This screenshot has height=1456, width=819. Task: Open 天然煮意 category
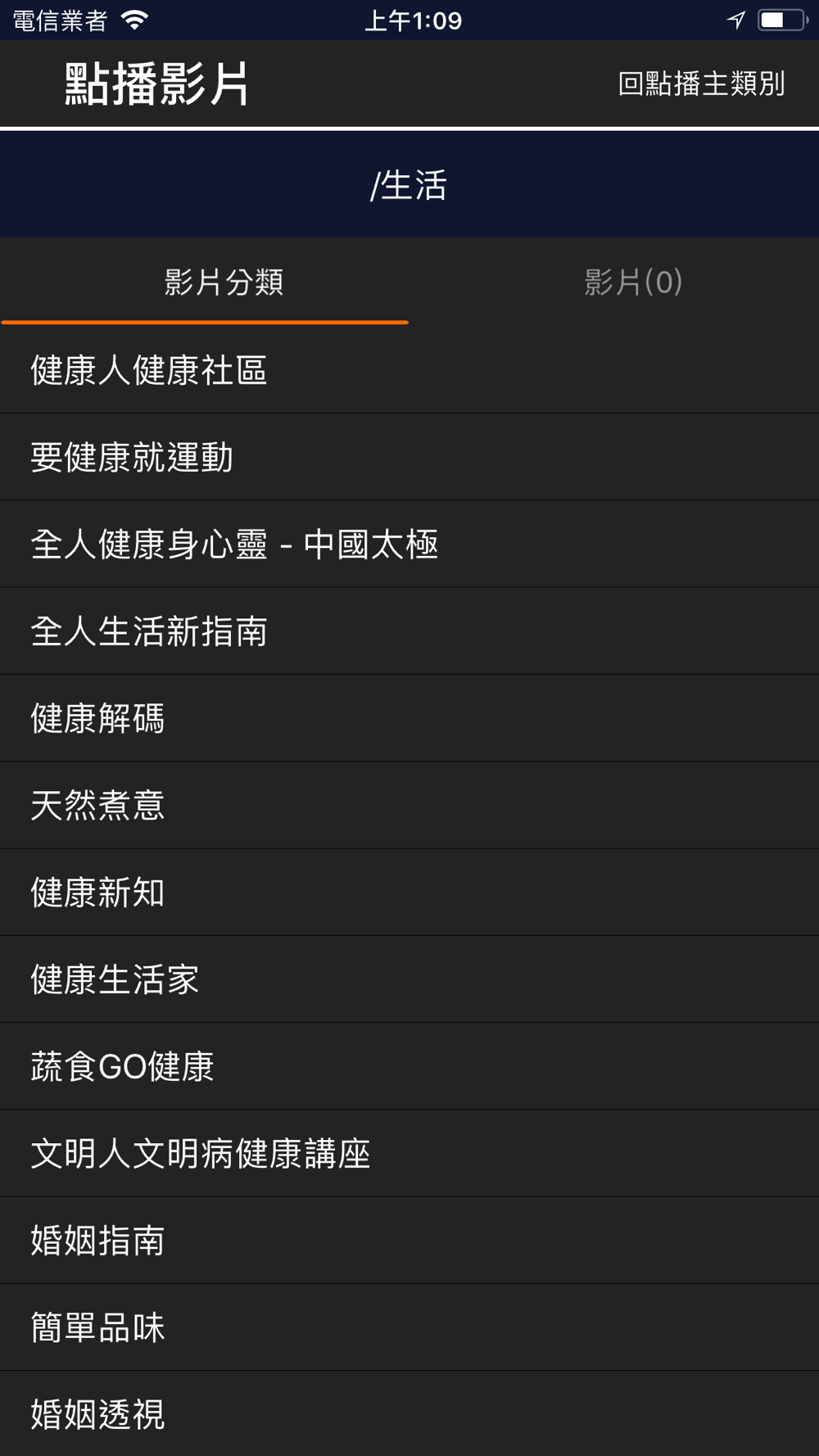409,806
